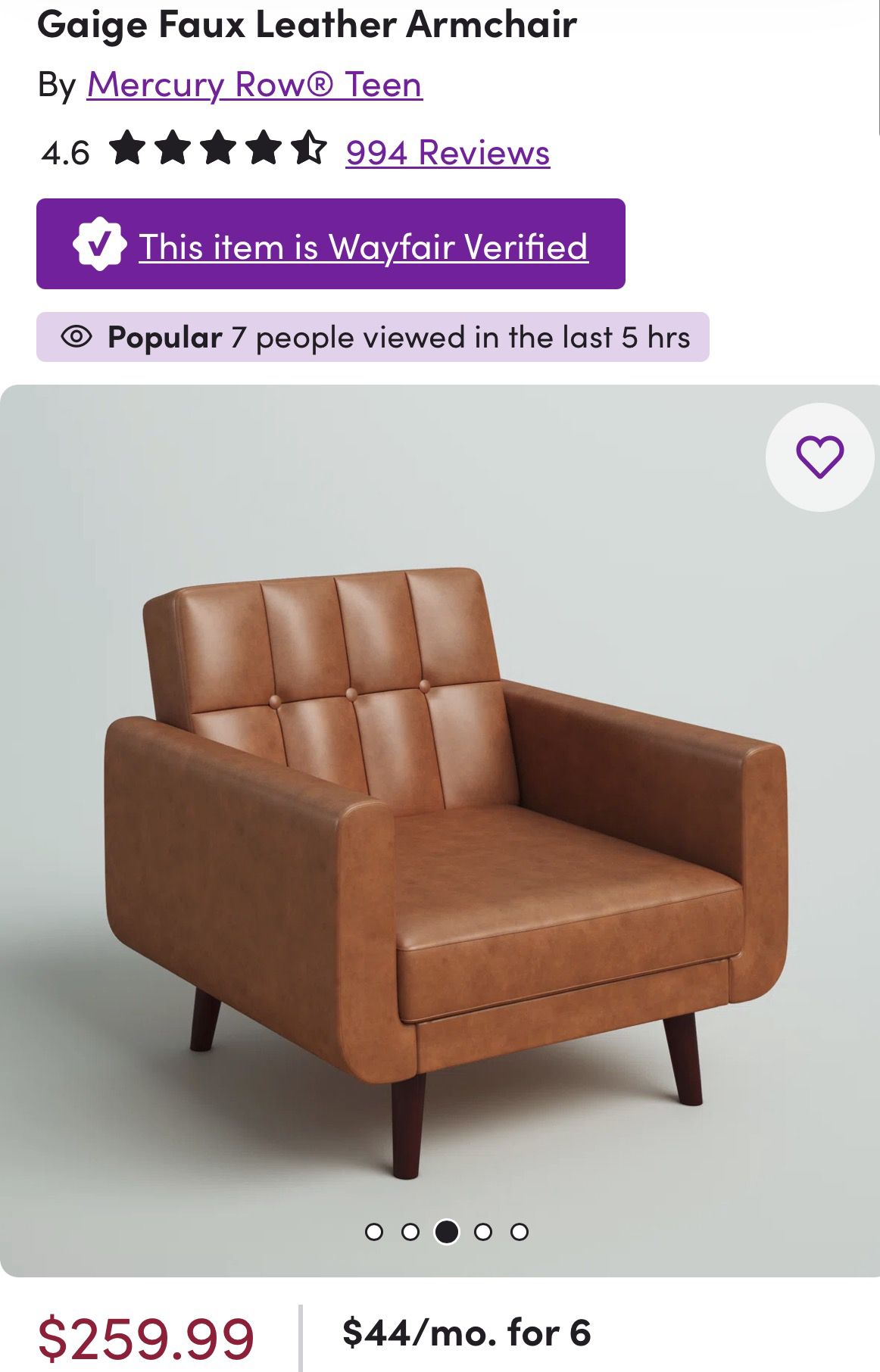Jump to the last image page dot
This screenshot has width=880, height=1372.
(x=520, y=1232)
